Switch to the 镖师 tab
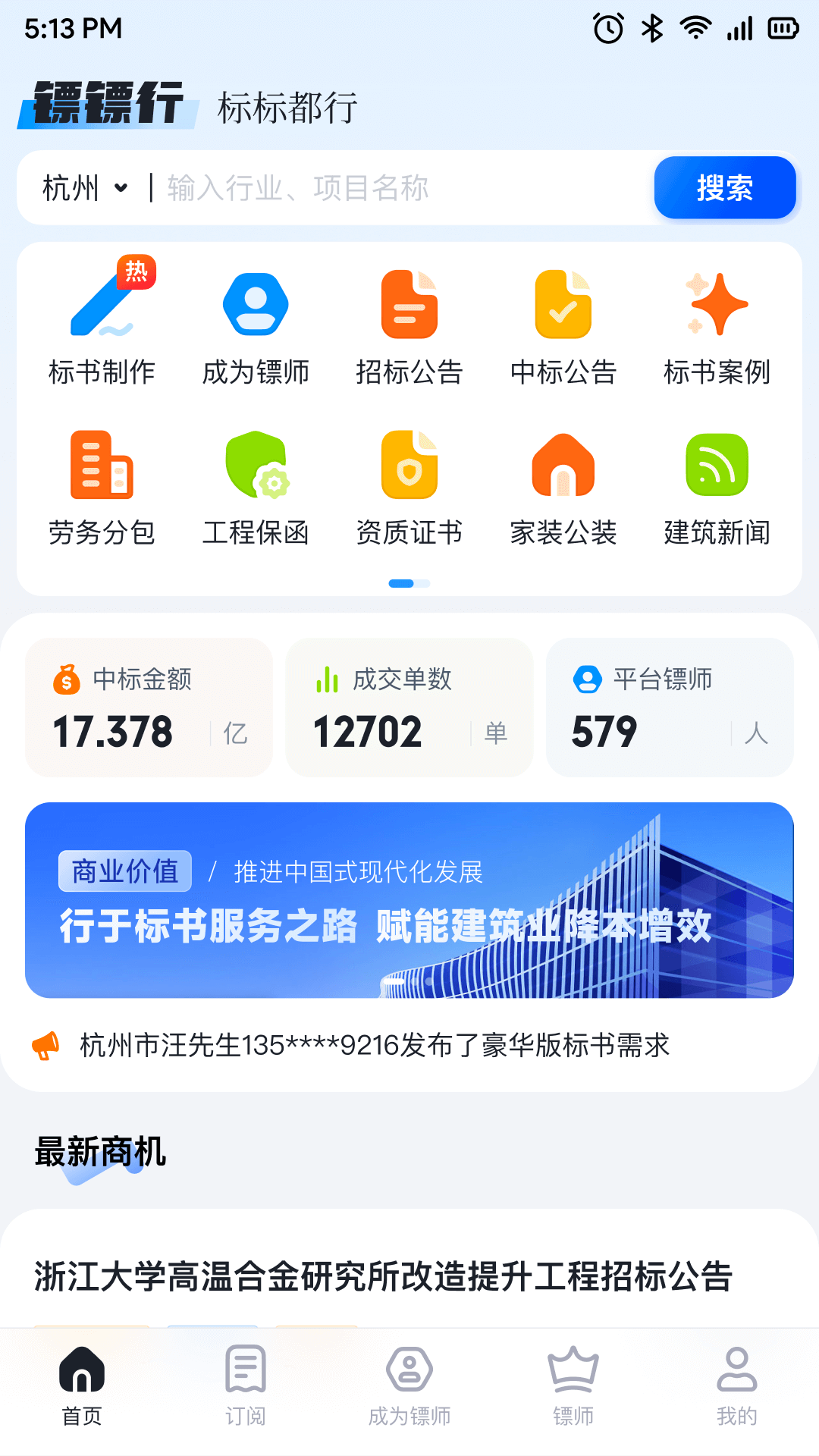This screenshot has height=1456, width=819. pos(573,1385)
